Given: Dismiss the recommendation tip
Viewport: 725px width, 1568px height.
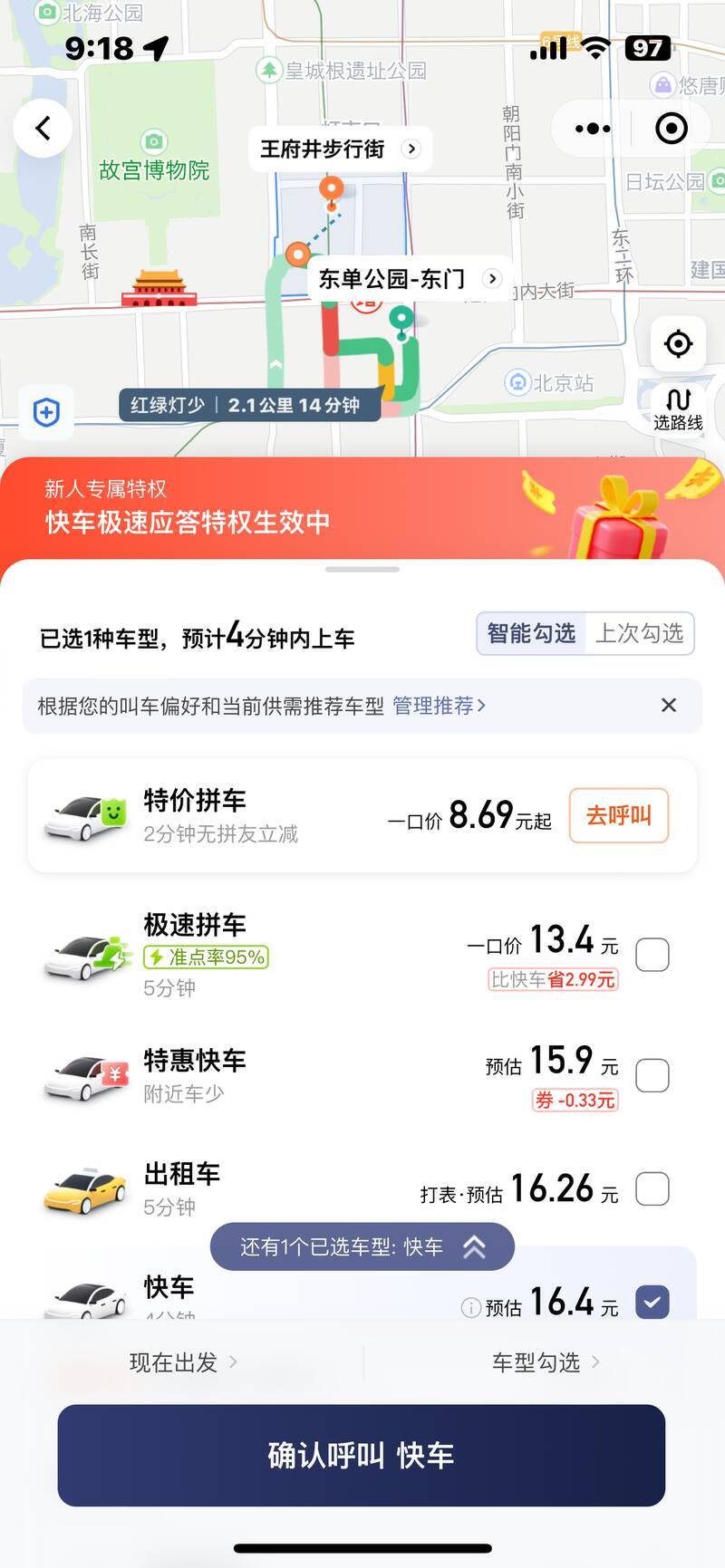Looking at the screenshot, I should tap(669, 706).
